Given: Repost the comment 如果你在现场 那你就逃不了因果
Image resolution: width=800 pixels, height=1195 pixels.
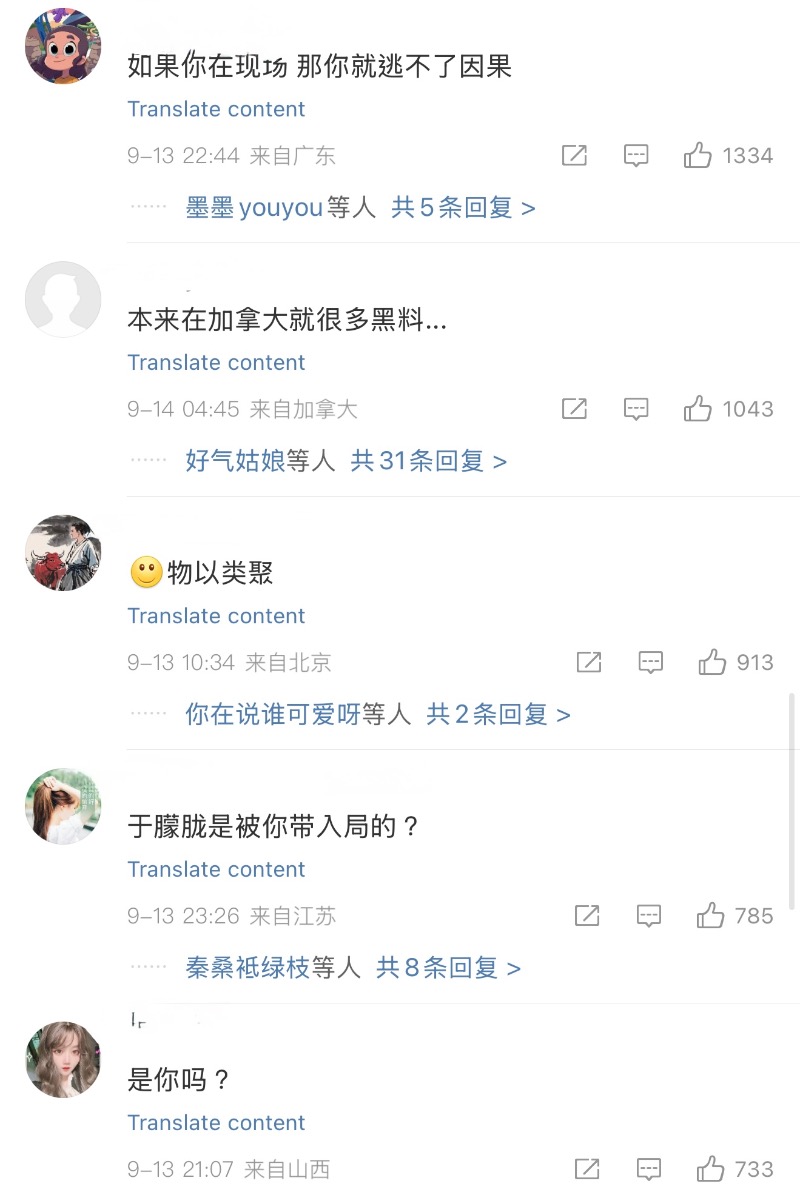Looking at the screenshot, I should tap(574, 155).
